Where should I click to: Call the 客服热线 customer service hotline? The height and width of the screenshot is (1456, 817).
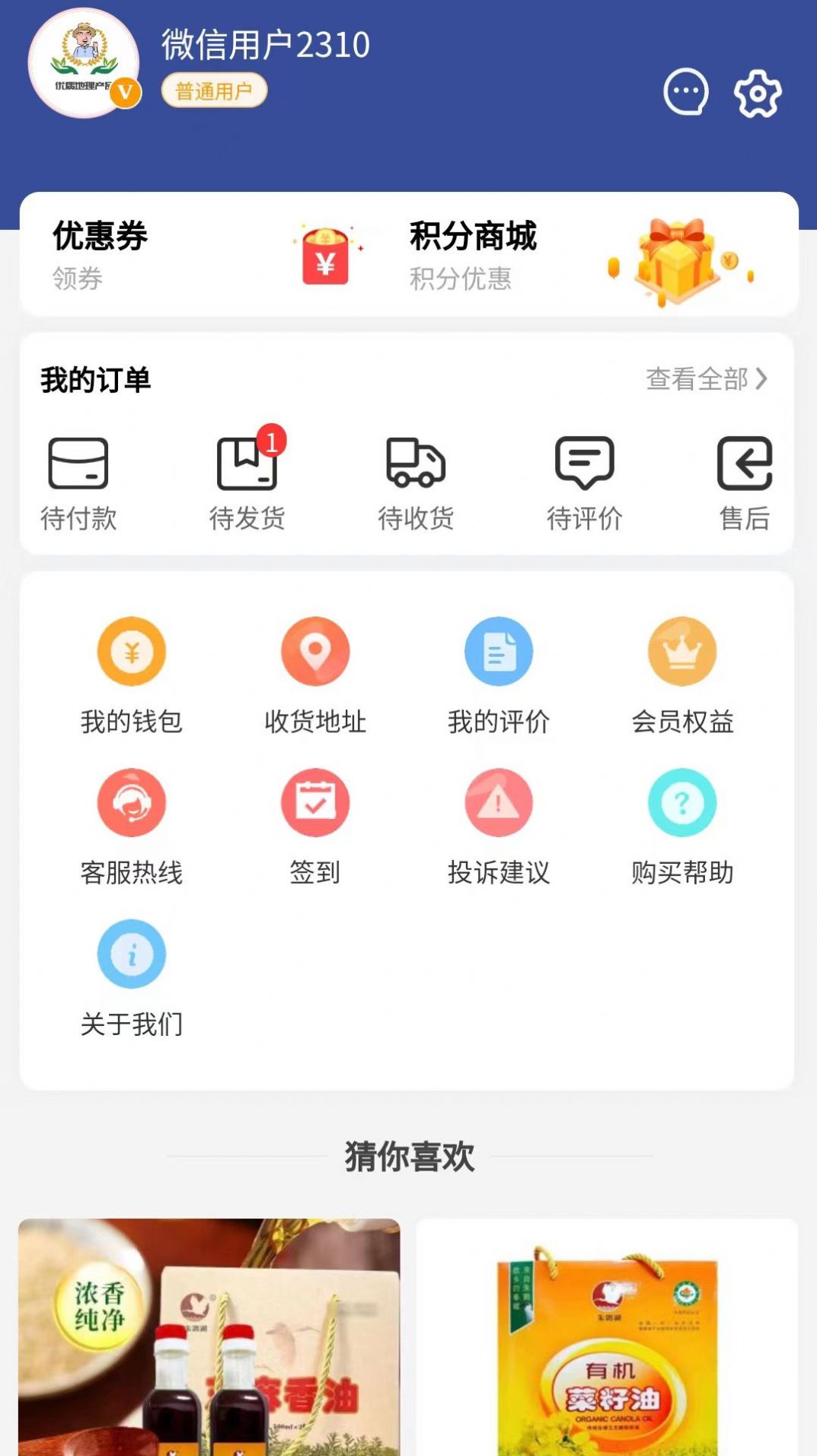click(131, 830)
